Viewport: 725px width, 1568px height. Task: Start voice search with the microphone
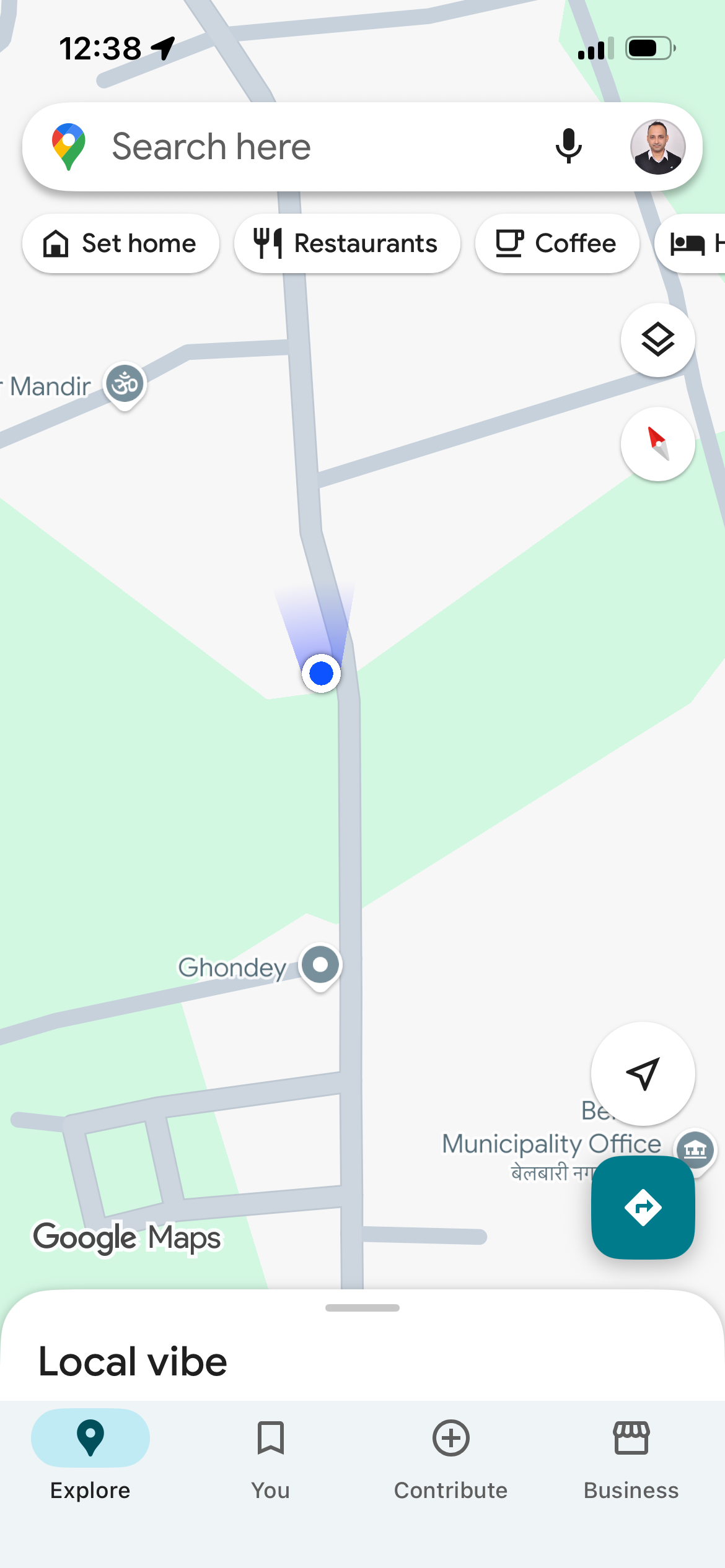click(x=568, y=147)
